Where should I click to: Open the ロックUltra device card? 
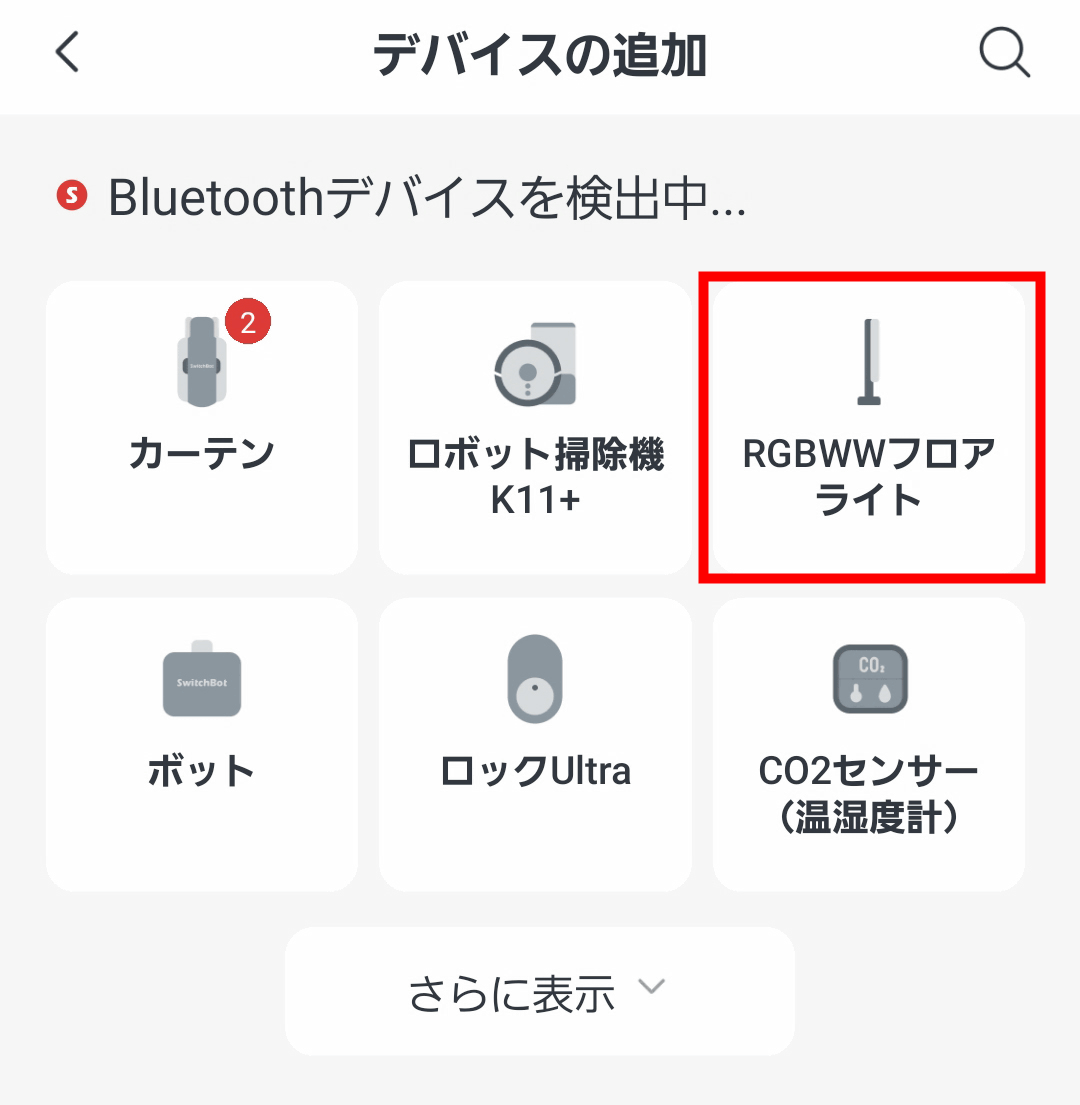535,744
